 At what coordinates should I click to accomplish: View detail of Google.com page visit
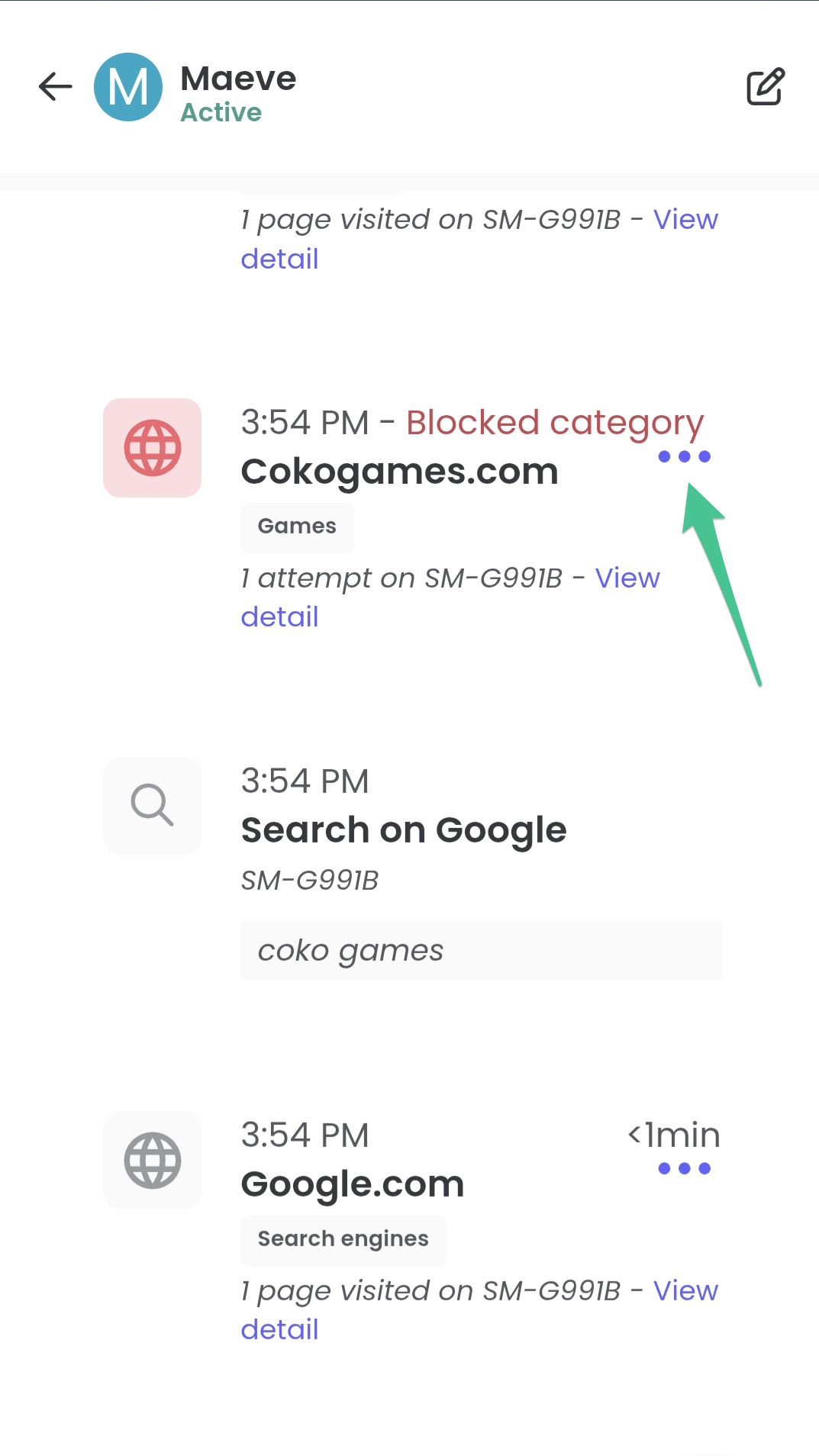[x=685, y=1290]
